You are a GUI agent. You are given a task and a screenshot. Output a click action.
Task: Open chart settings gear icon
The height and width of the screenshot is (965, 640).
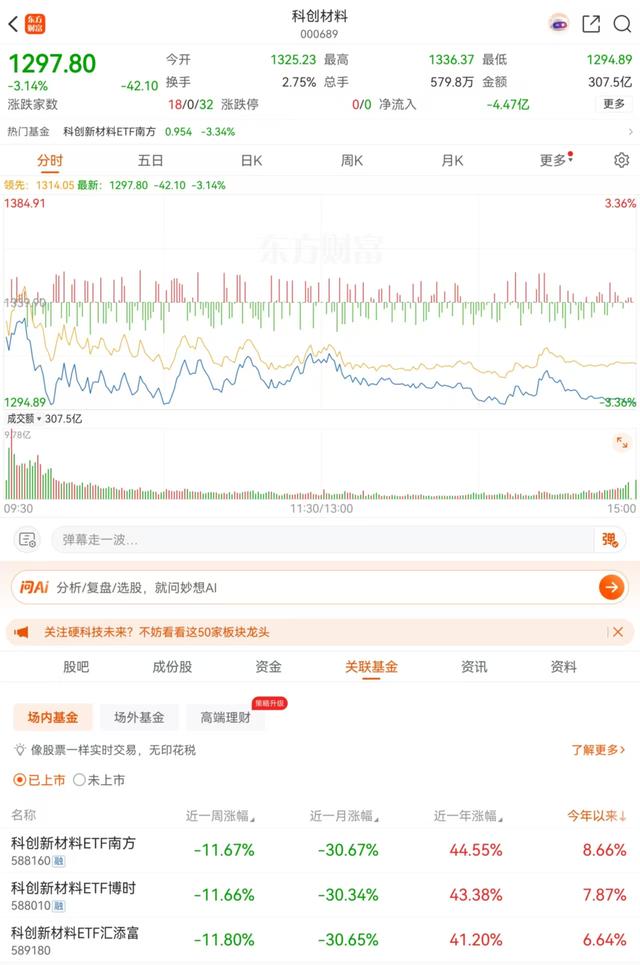click(622, 161)
